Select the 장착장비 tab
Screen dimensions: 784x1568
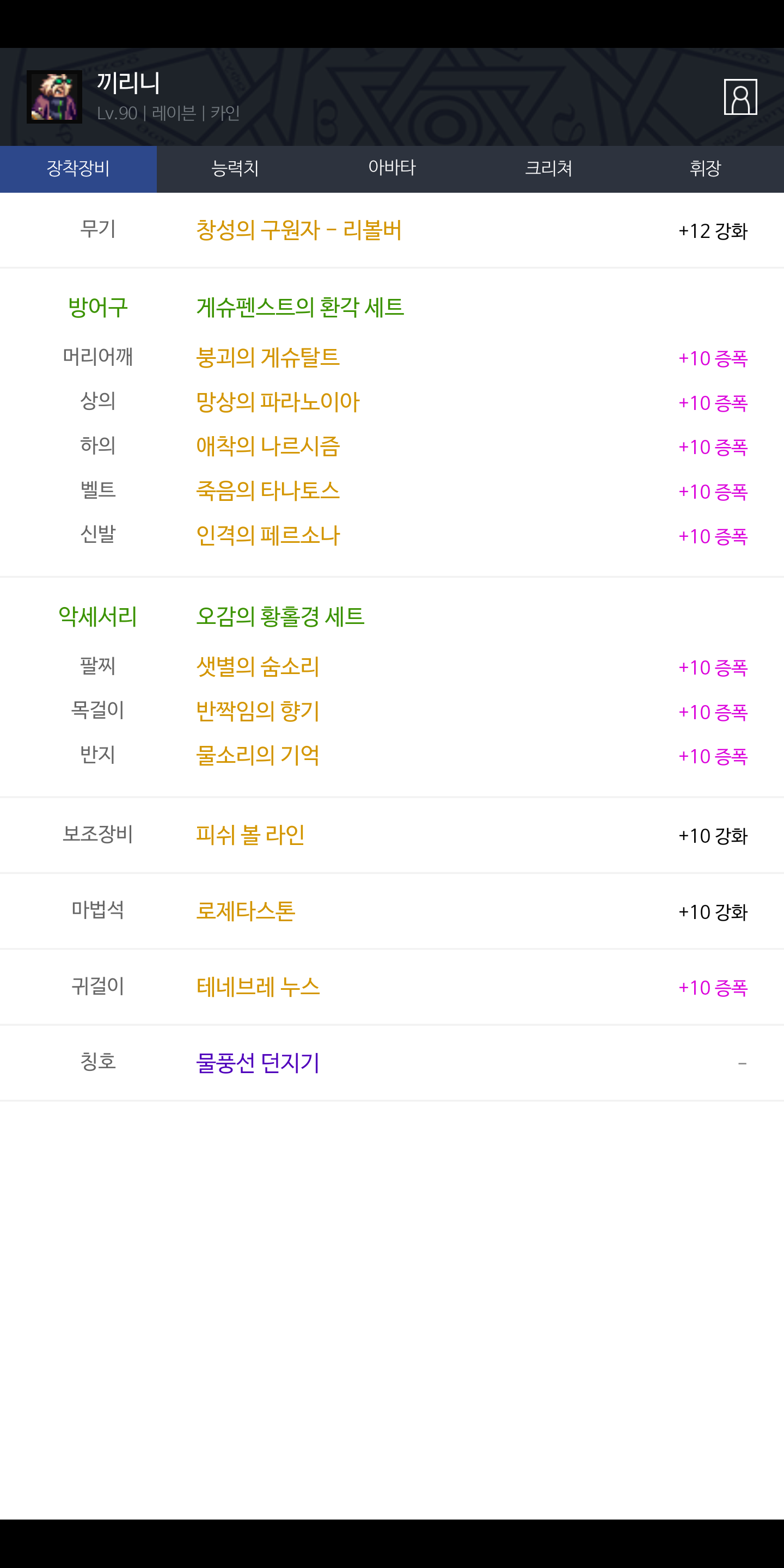(x=78, y=169)
